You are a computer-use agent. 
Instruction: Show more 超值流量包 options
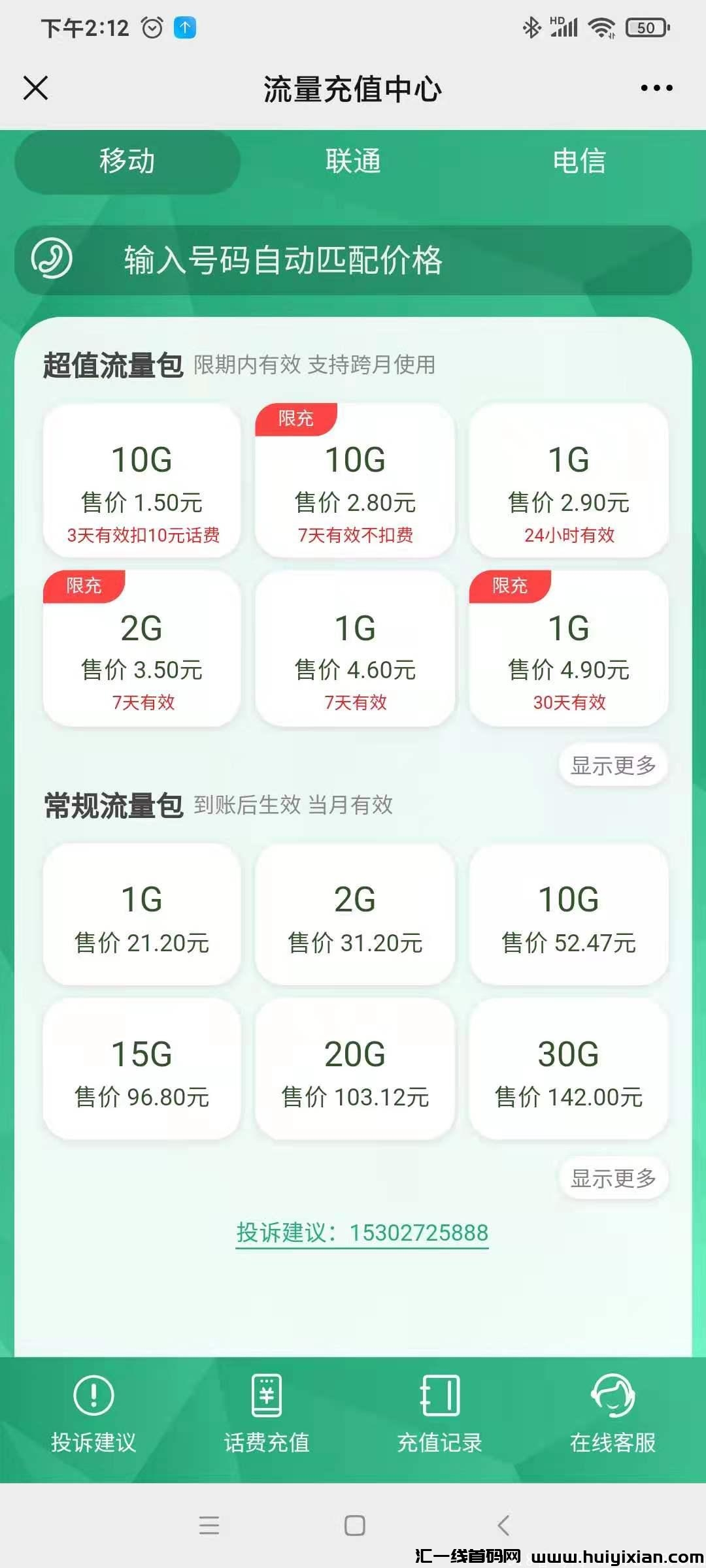tap(613, 765)
